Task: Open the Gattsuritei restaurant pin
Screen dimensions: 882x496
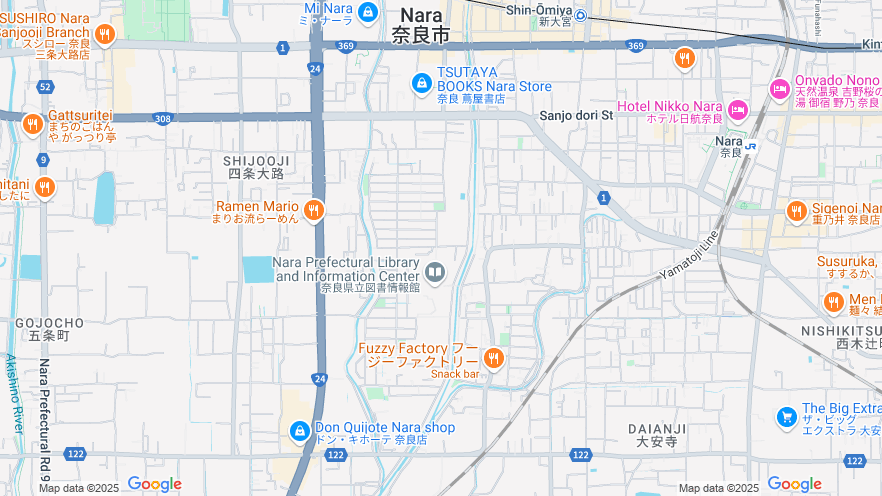Action: [32, 124]
